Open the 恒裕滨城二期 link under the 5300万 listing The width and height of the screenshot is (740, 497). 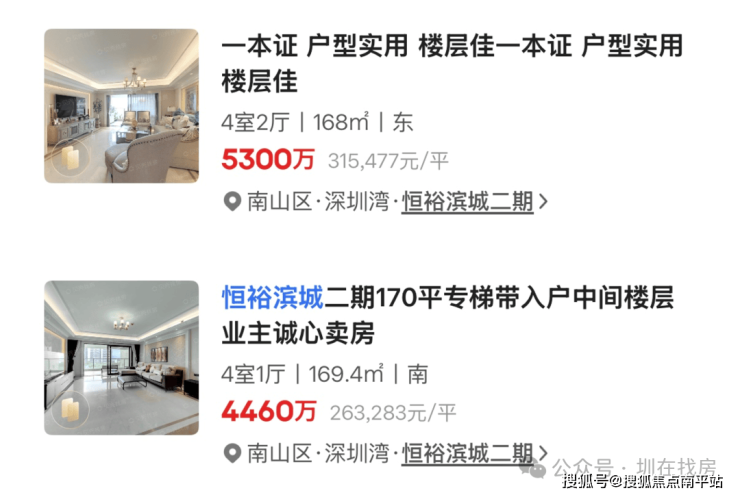(x=467, y=202)
